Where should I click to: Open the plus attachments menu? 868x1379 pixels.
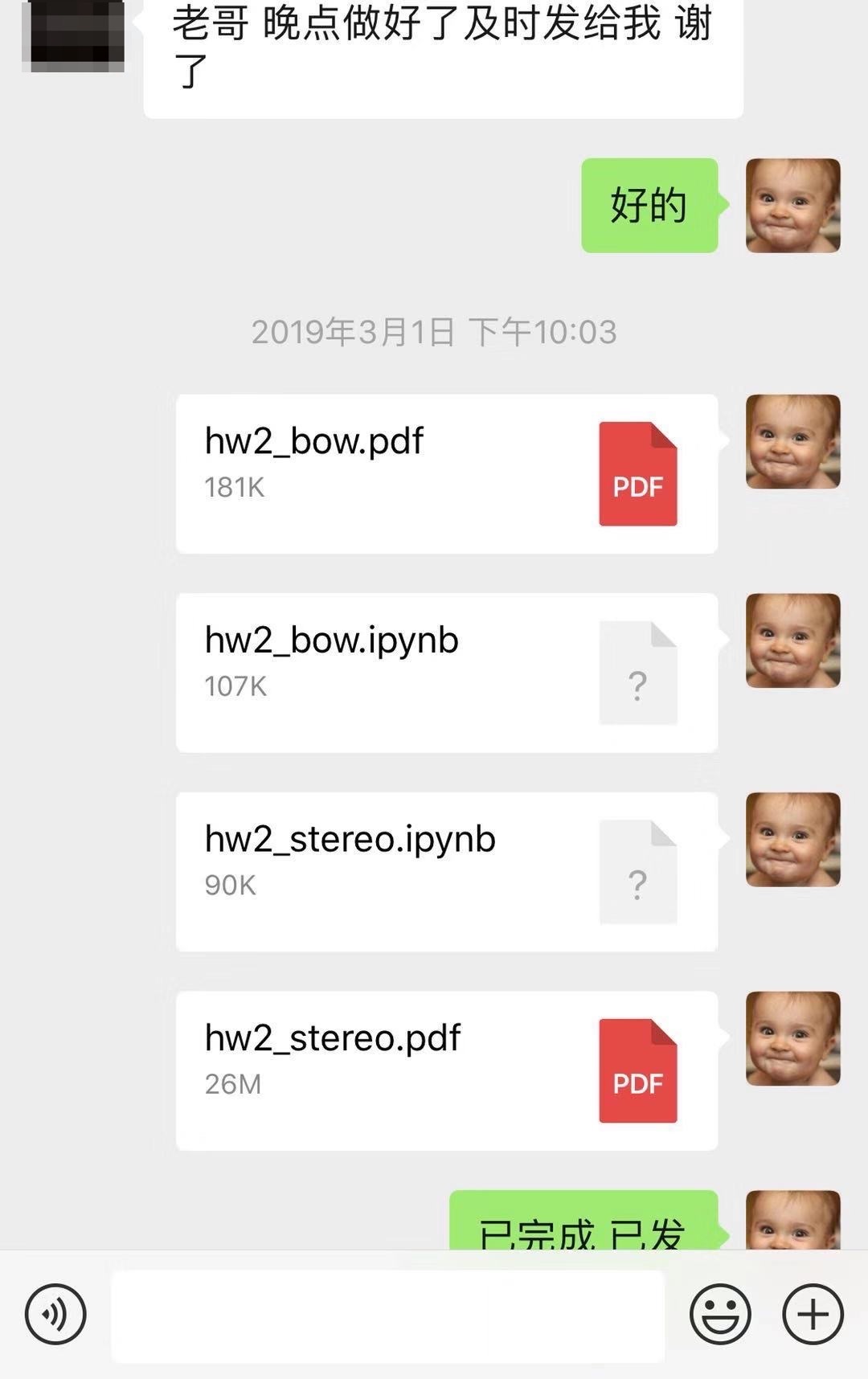tap(813, 1315)
